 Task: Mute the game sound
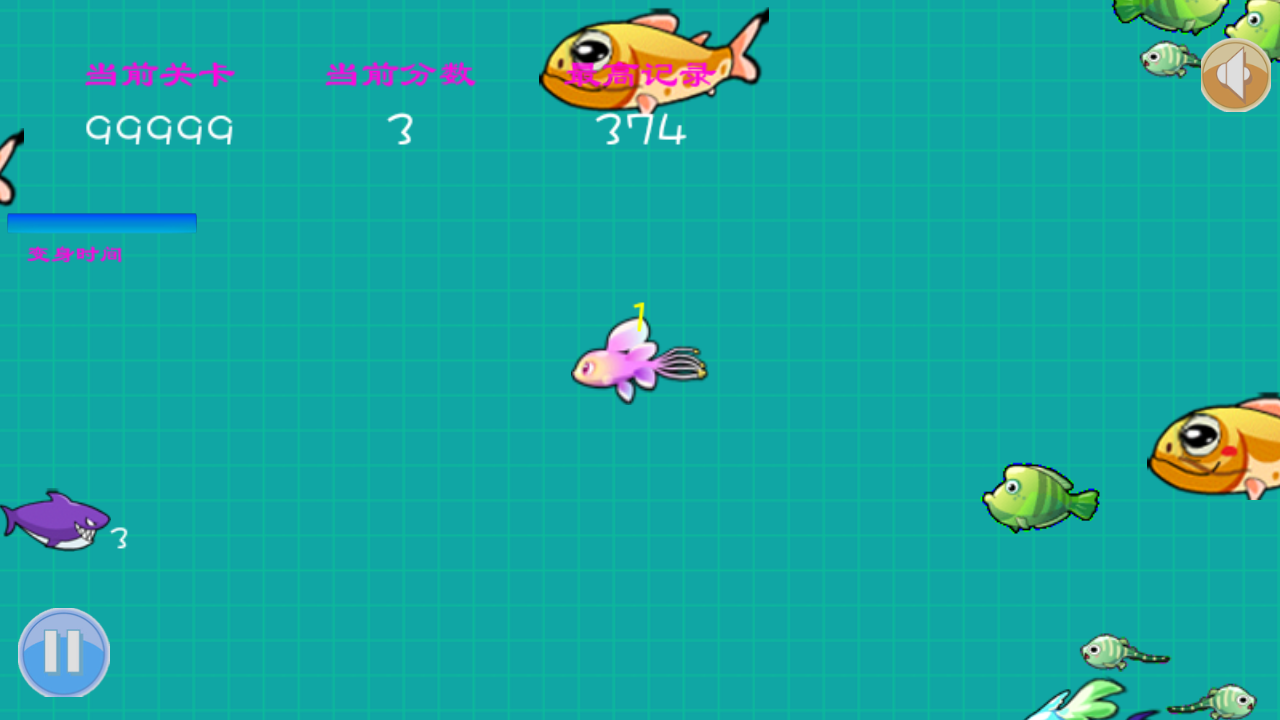[1235, 75]
